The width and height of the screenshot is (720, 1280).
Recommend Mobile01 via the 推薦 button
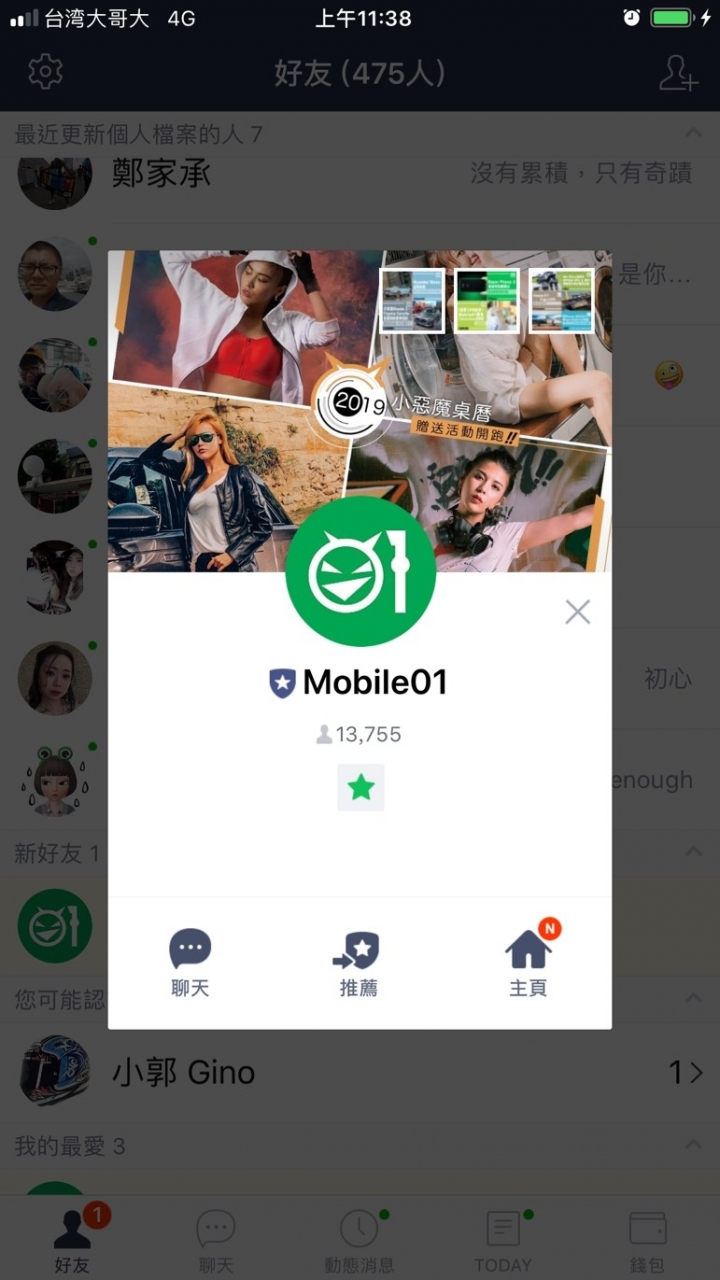tap(358, 961)
